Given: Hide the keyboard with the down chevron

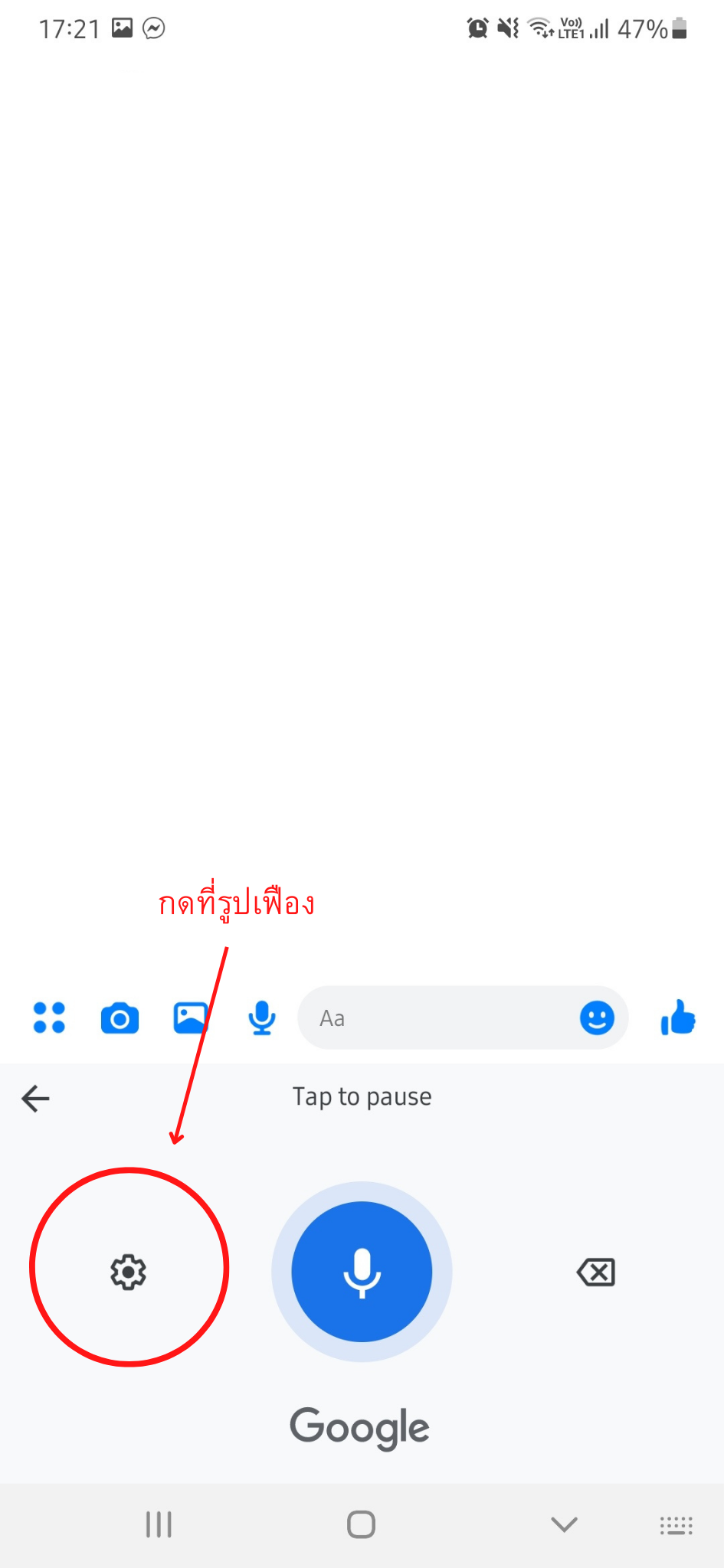Looking at the screenshot, I should click(564, 1524).
